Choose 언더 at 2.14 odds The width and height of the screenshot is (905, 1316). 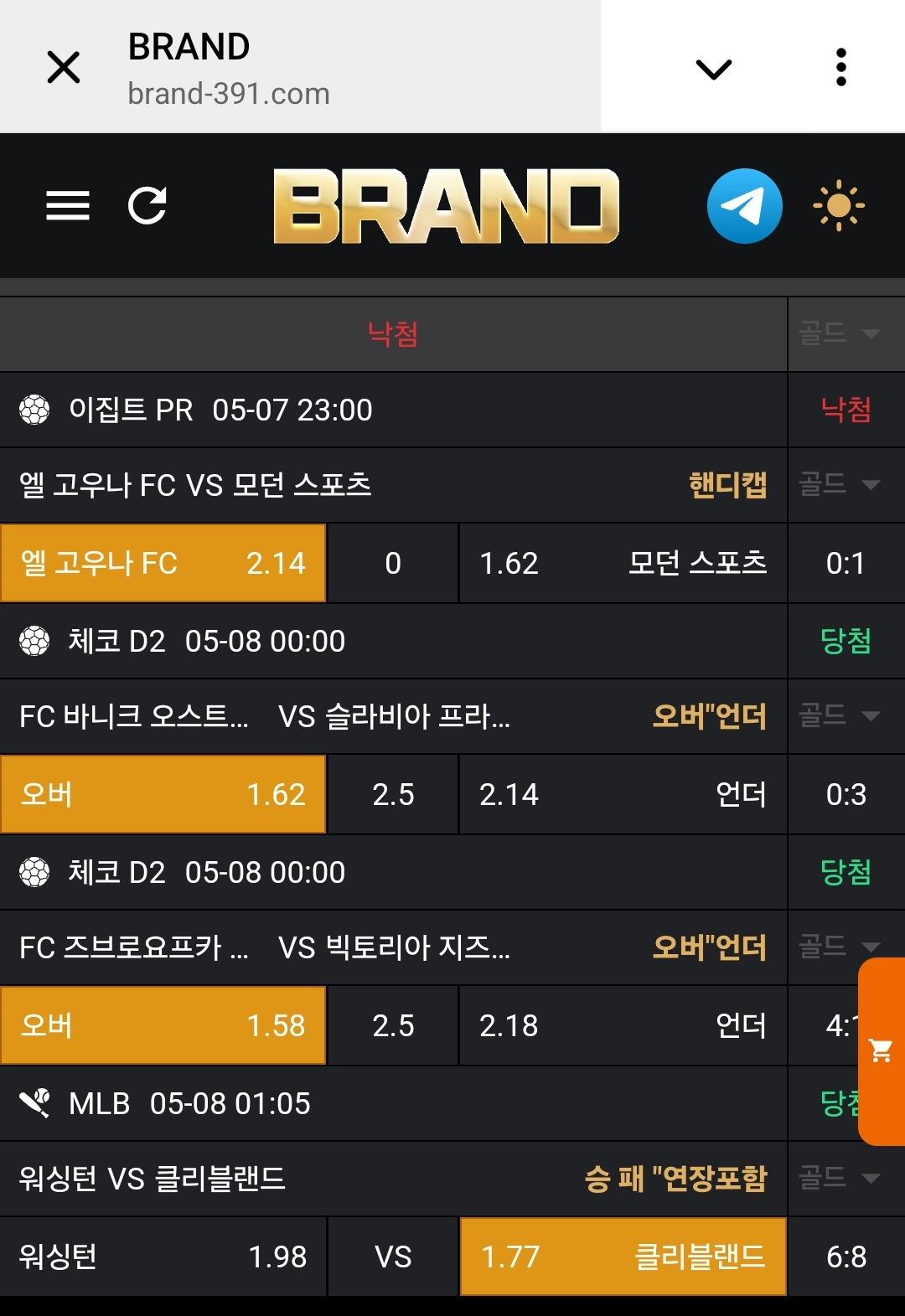click(623, 794)
